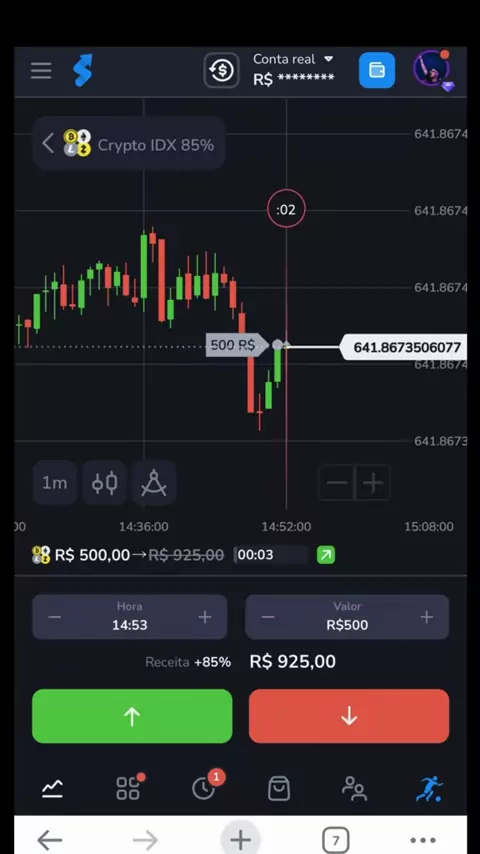Open the drawing tools compass icon
This screenshot has height=854, width=480.
click(x=154, y=483)
